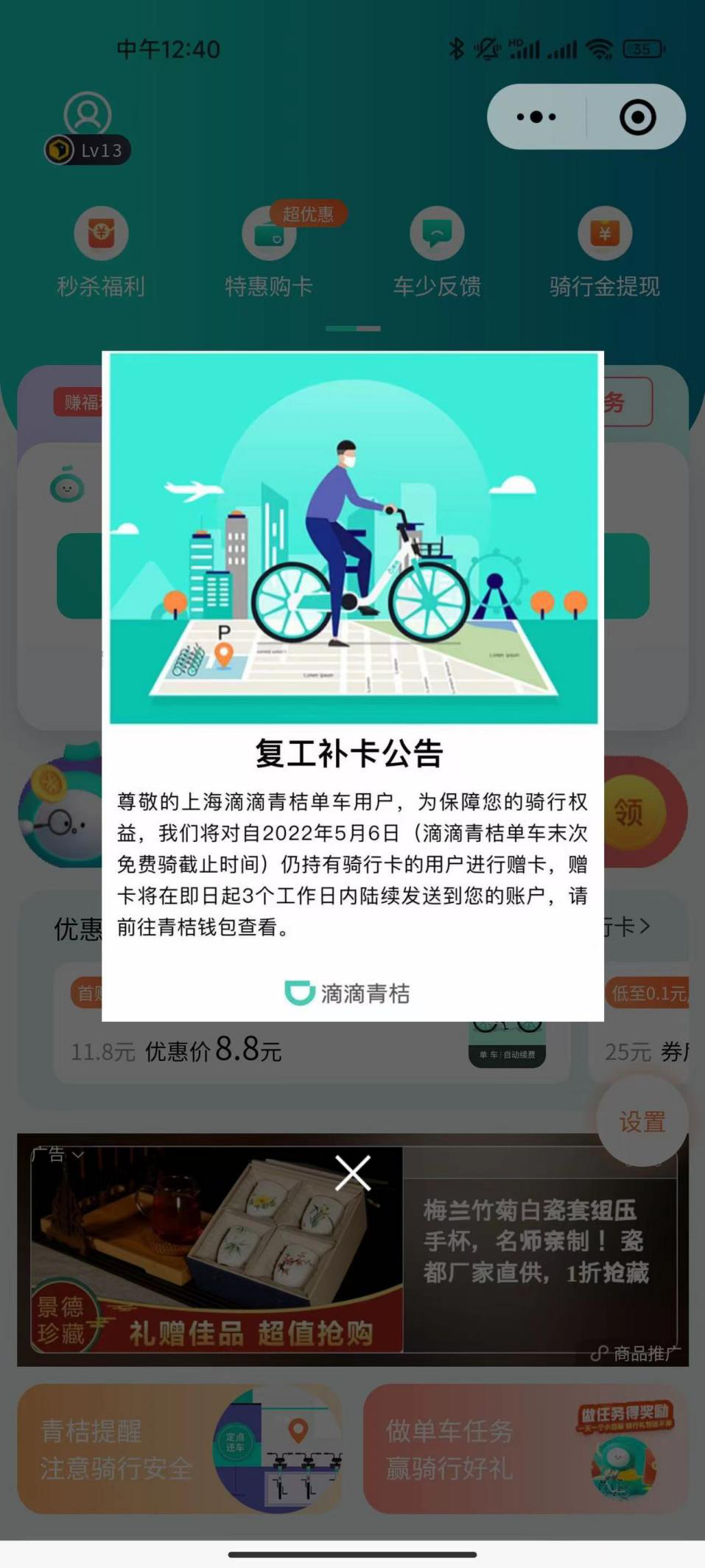Select the 秒杀福利 red coin icon
This screenshot has width=705, height=1568.
(99, 234)
